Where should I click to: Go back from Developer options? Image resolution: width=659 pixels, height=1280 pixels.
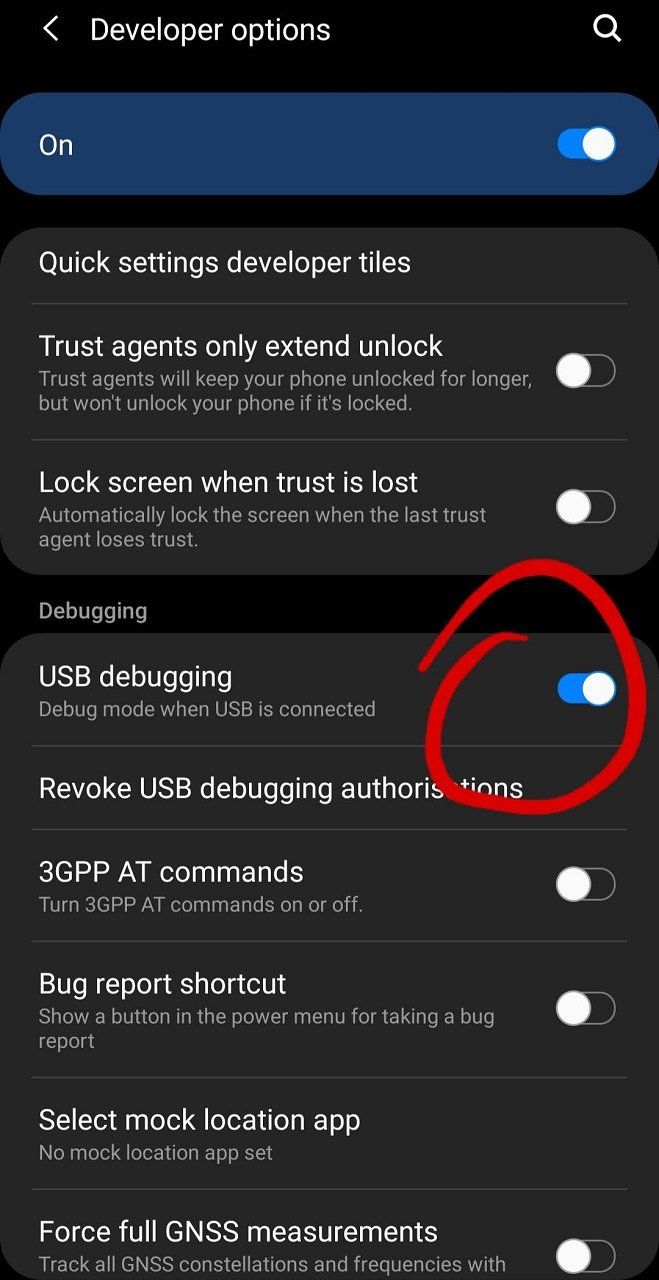point(50,30)
